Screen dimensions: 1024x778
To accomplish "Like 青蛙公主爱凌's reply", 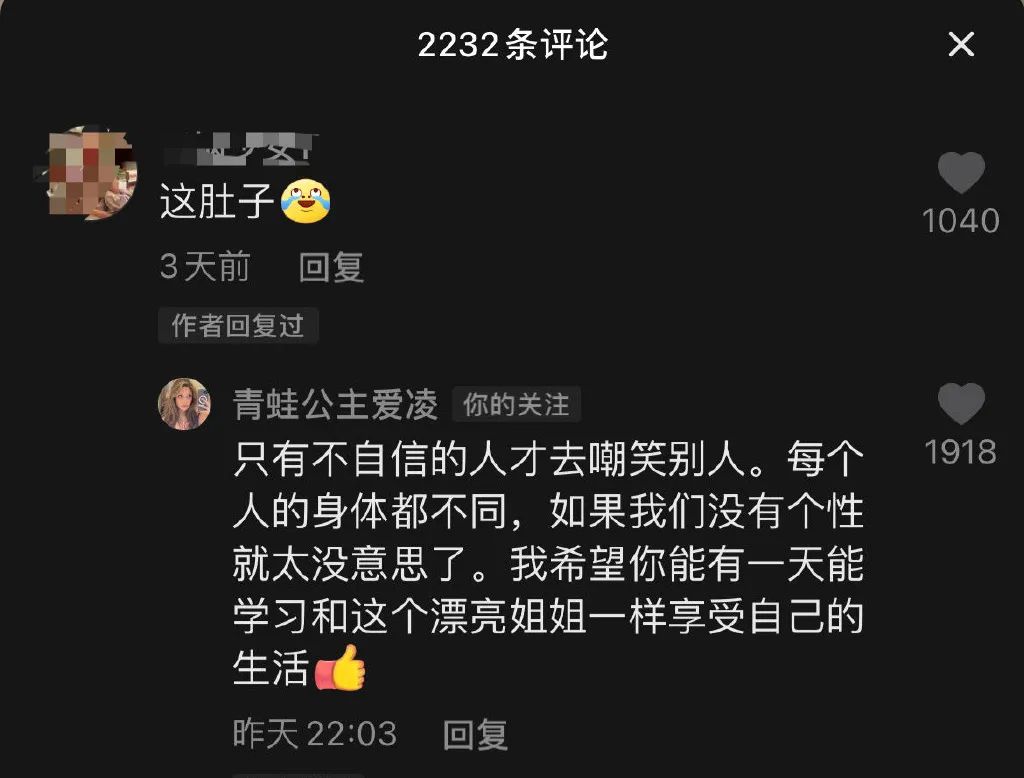I will coord(960,405).
